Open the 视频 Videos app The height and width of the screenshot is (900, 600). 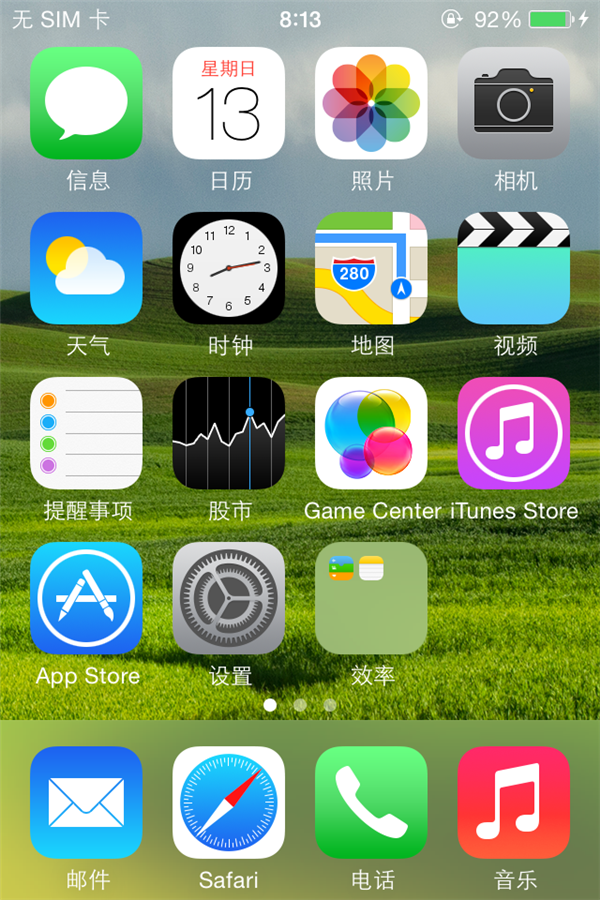pos(514,268)
